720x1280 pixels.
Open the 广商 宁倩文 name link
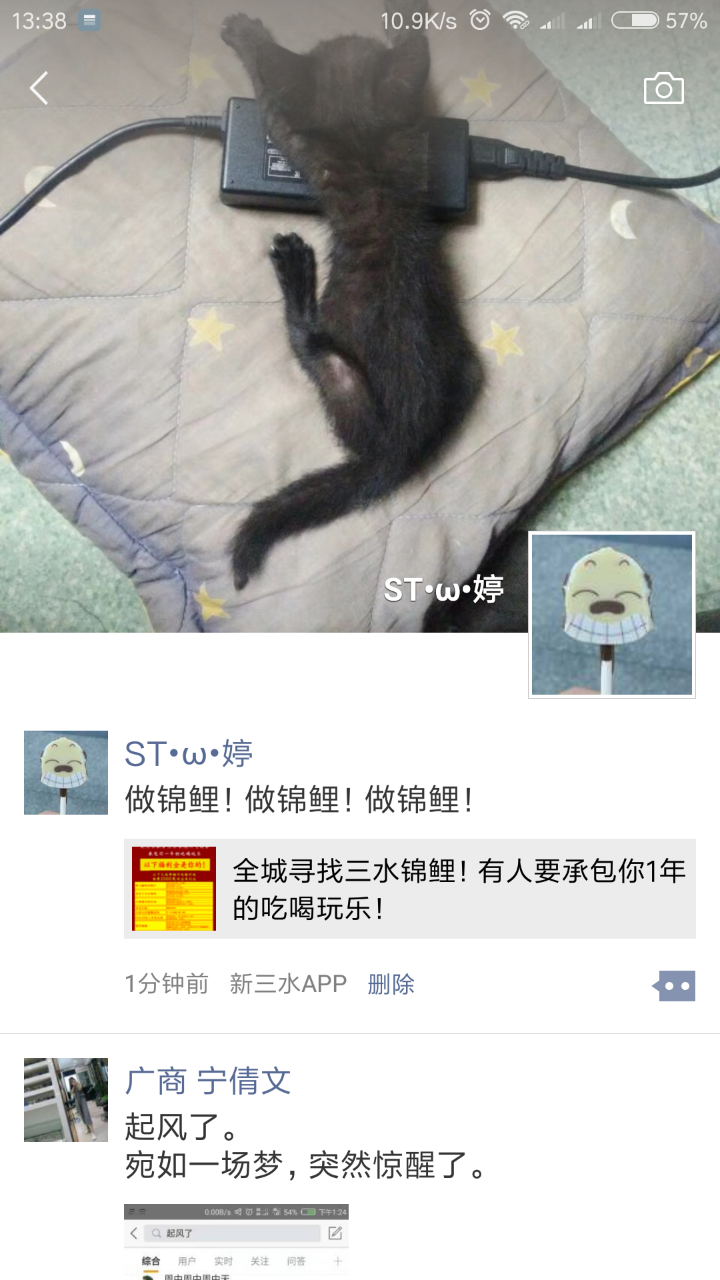tap(208, 1081)
